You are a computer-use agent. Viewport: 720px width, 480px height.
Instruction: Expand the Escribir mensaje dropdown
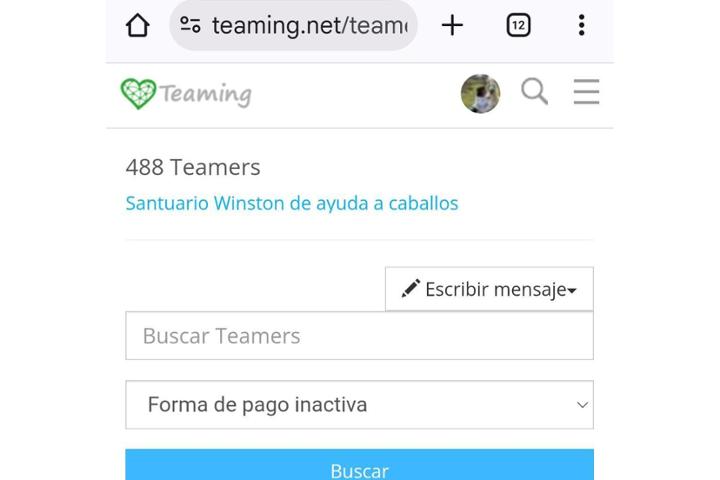click(489, 289)
